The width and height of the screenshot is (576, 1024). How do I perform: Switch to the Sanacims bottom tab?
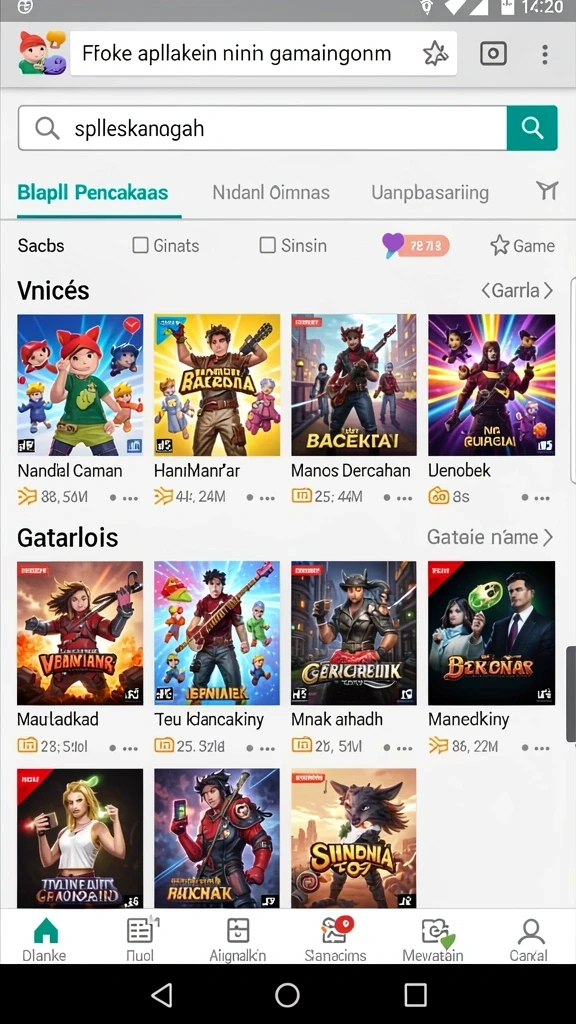pos(336,940)
